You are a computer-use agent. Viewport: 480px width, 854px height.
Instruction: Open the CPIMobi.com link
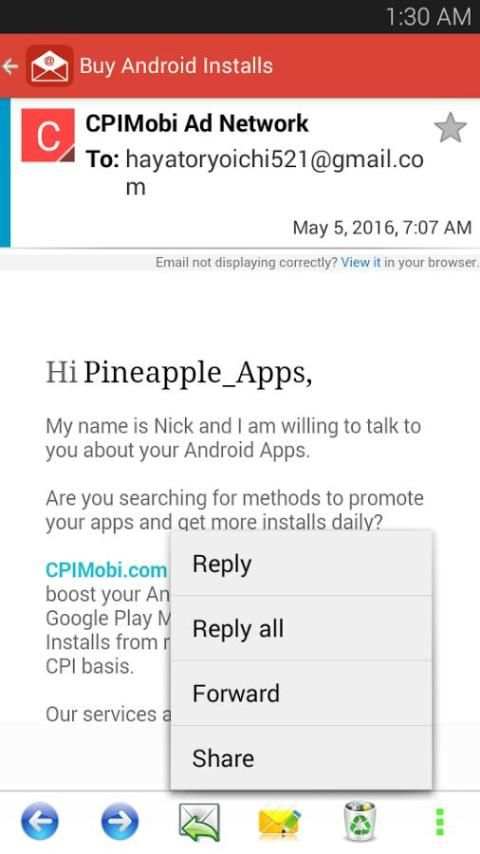pyautogui.click(x=106, y=570)
